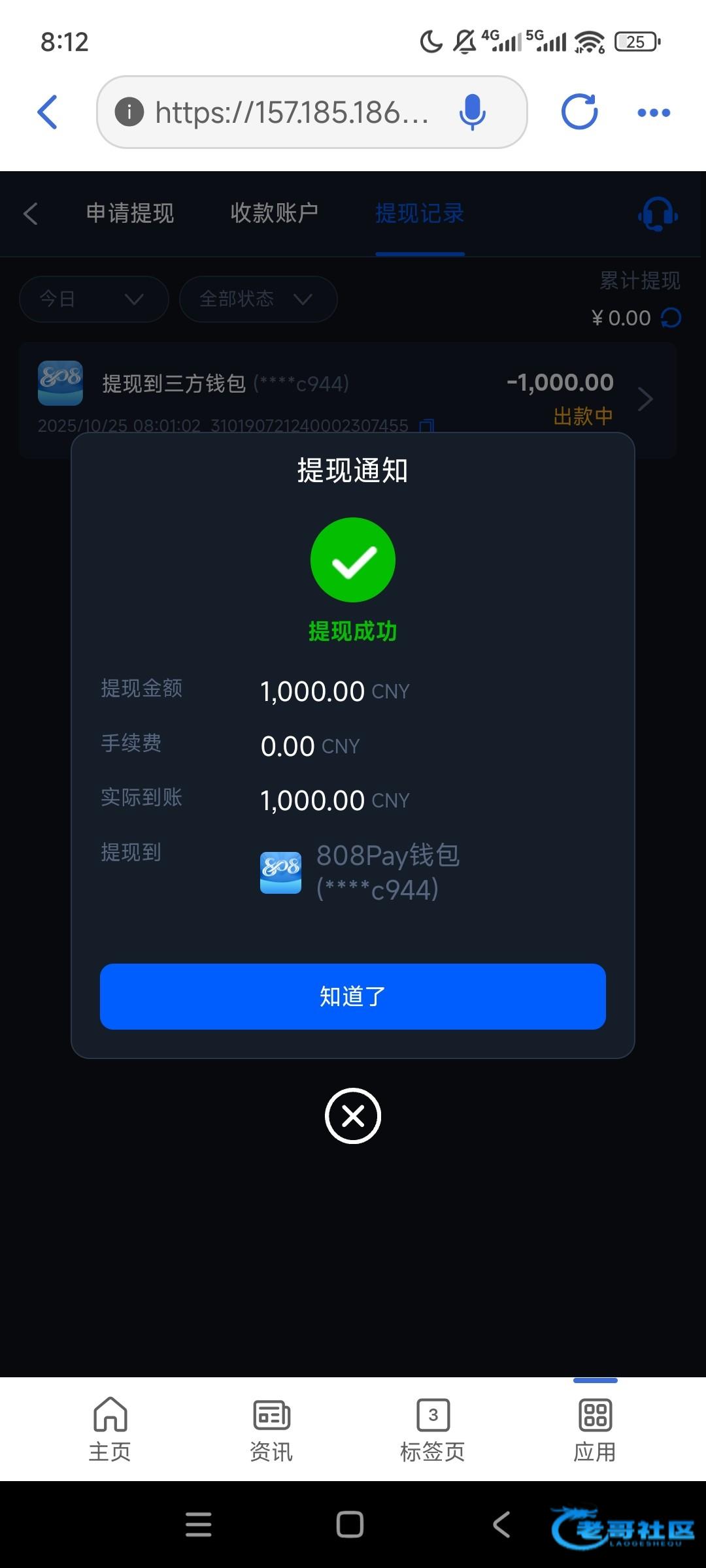The height and width of the screenshot is (1568, 706).
Task: Reload the page
Action: [x=580, y=112]
